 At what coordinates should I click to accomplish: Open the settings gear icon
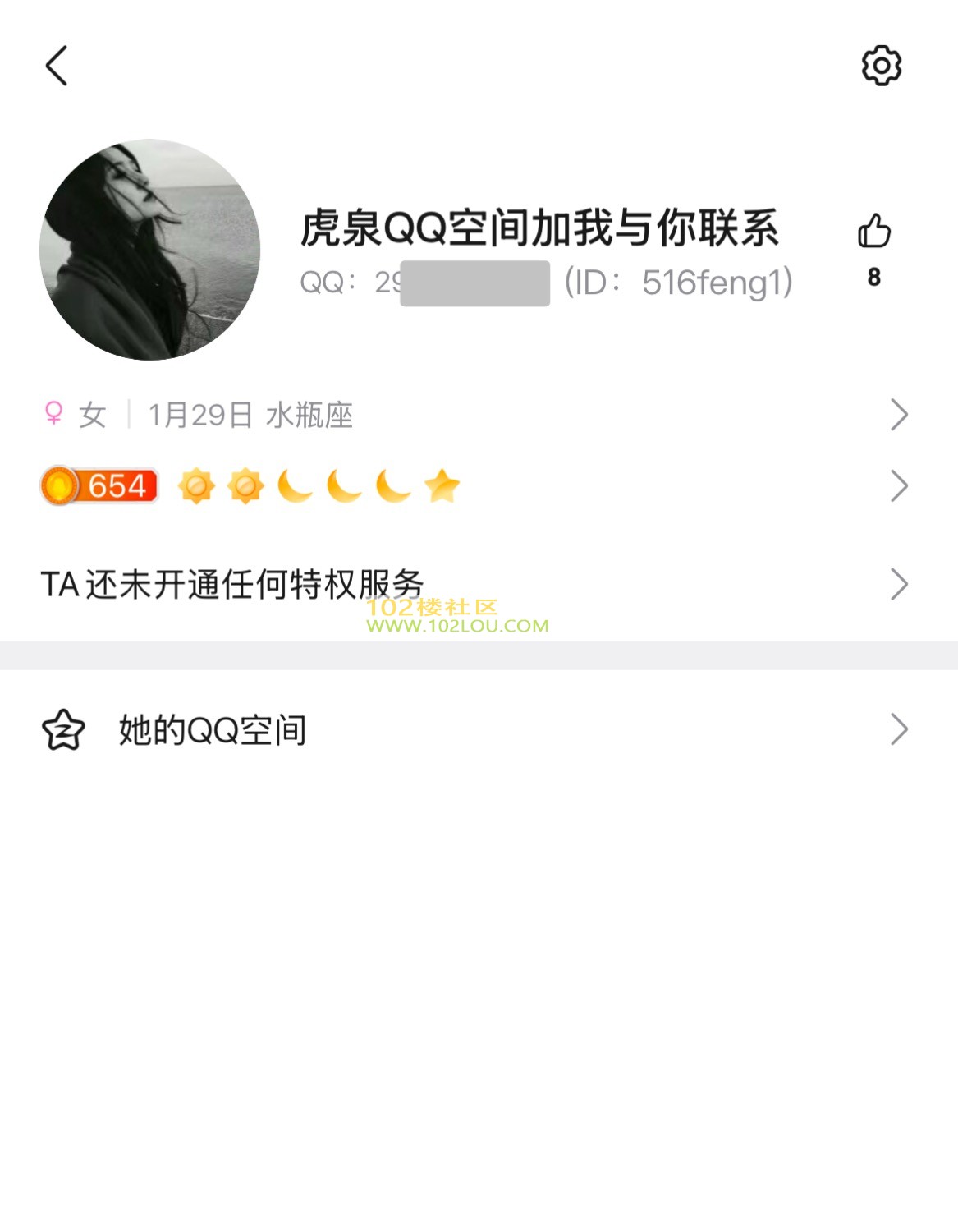pyautogui.click(x=881, y=66)
